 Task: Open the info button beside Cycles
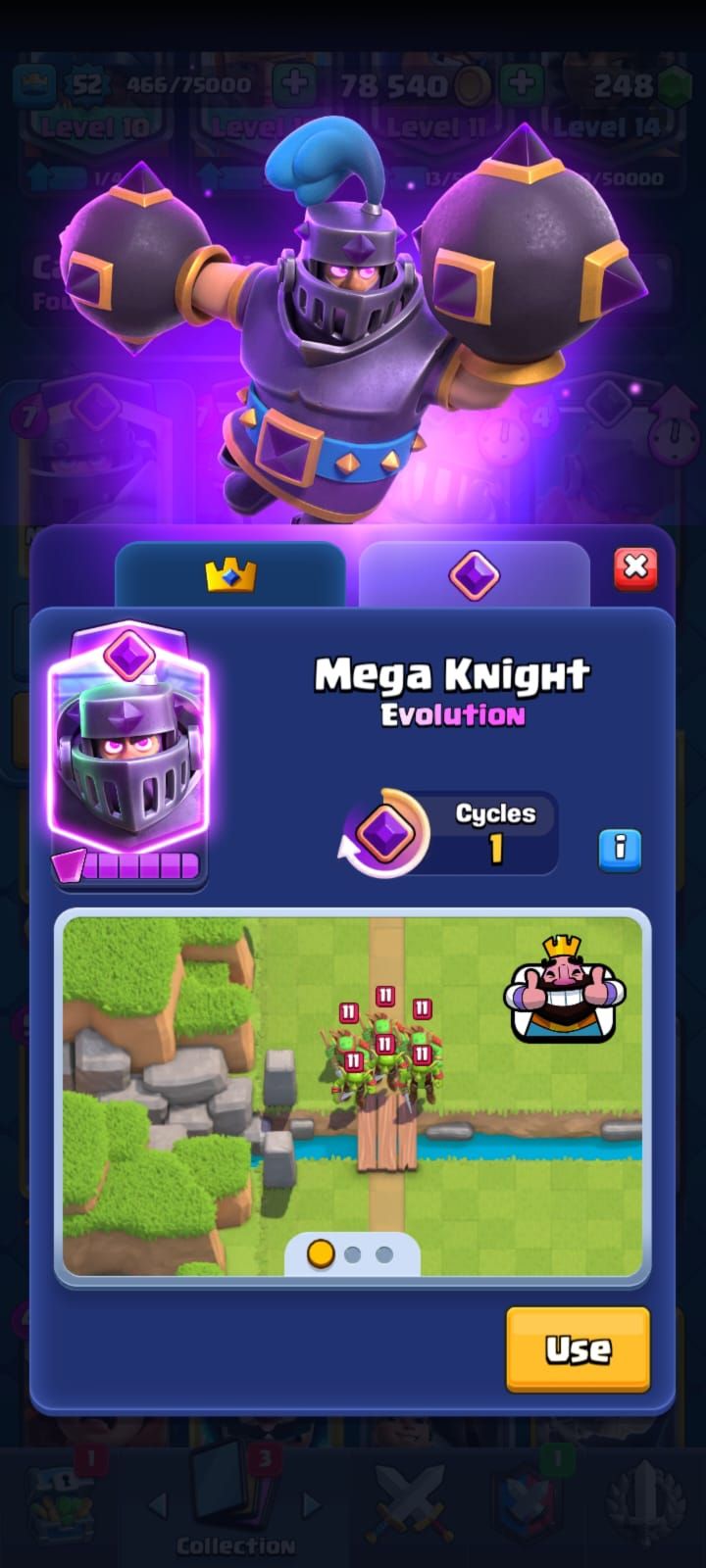pyautogui.click(x=620, y=850)
